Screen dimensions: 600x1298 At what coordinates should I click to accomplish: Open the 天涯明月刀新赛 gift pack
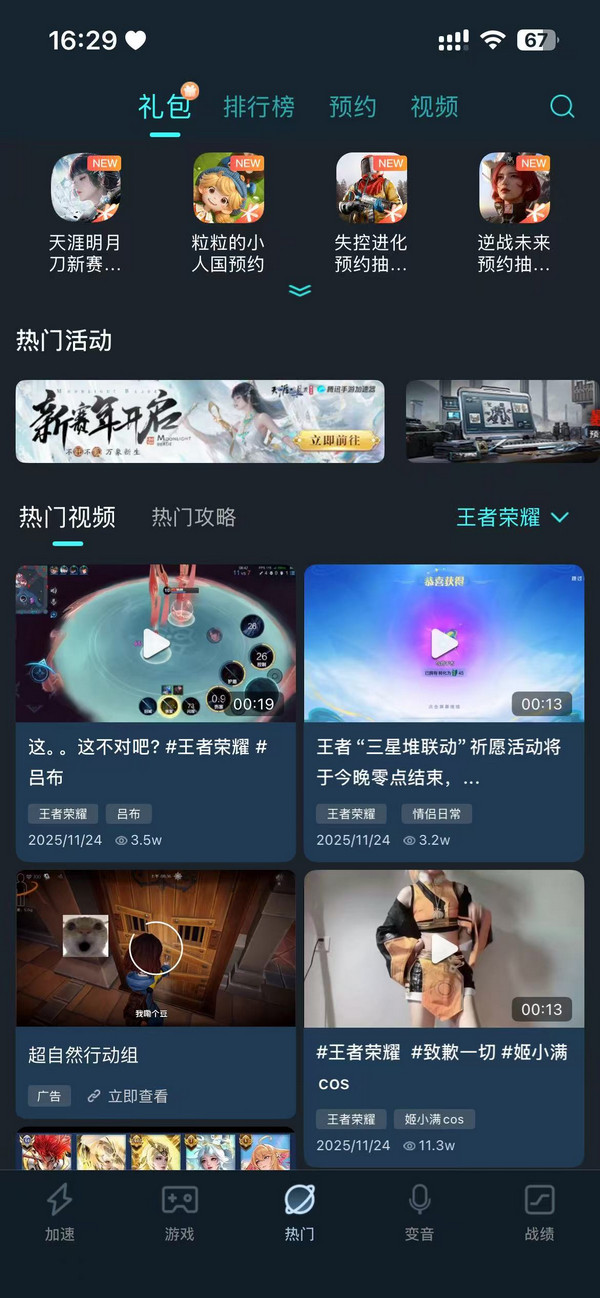pos(86,188)
